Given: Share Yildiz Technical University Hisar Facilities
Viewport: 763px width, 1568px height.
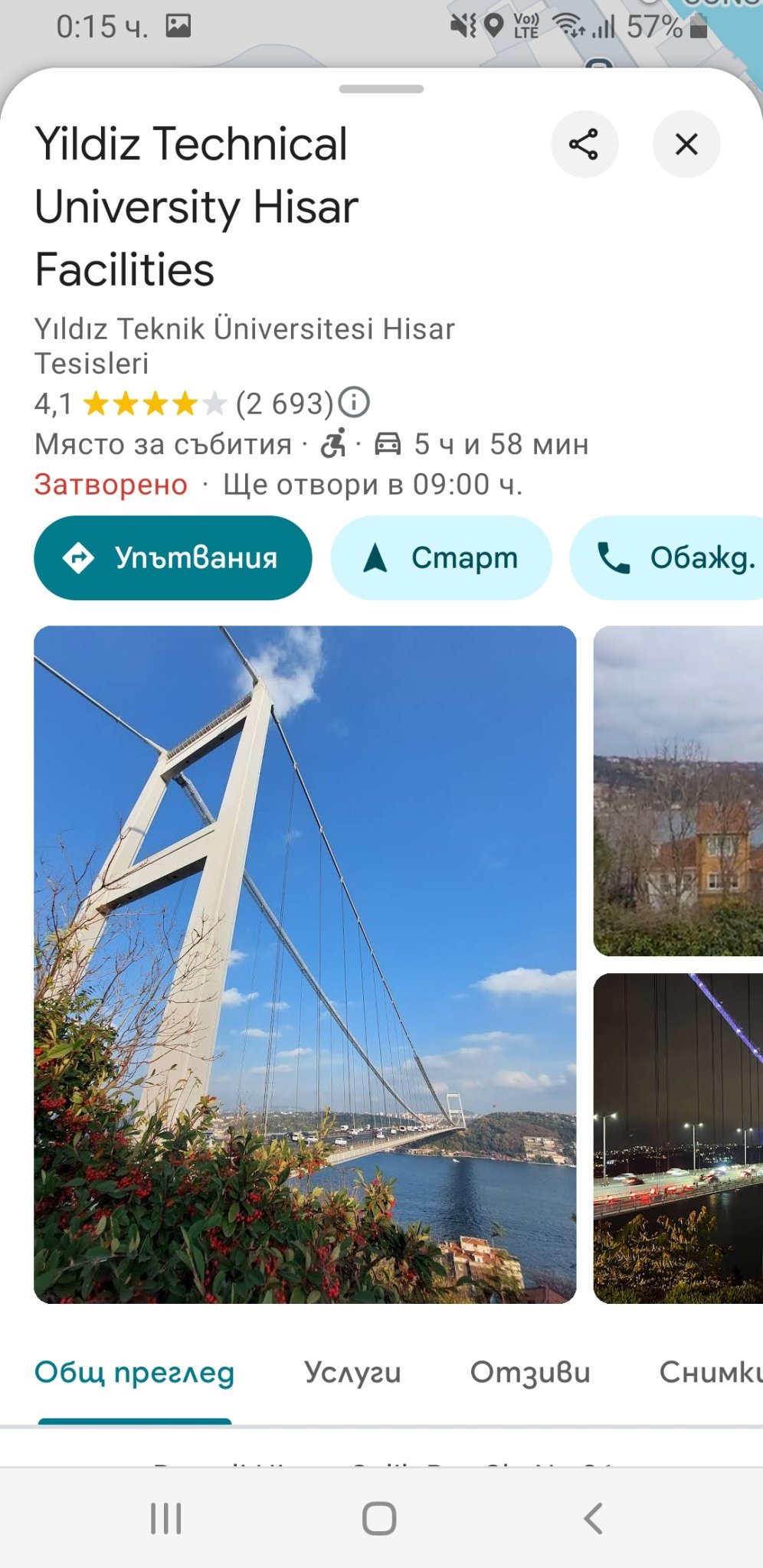Looking at the screenshot, I should pos(584,144).
